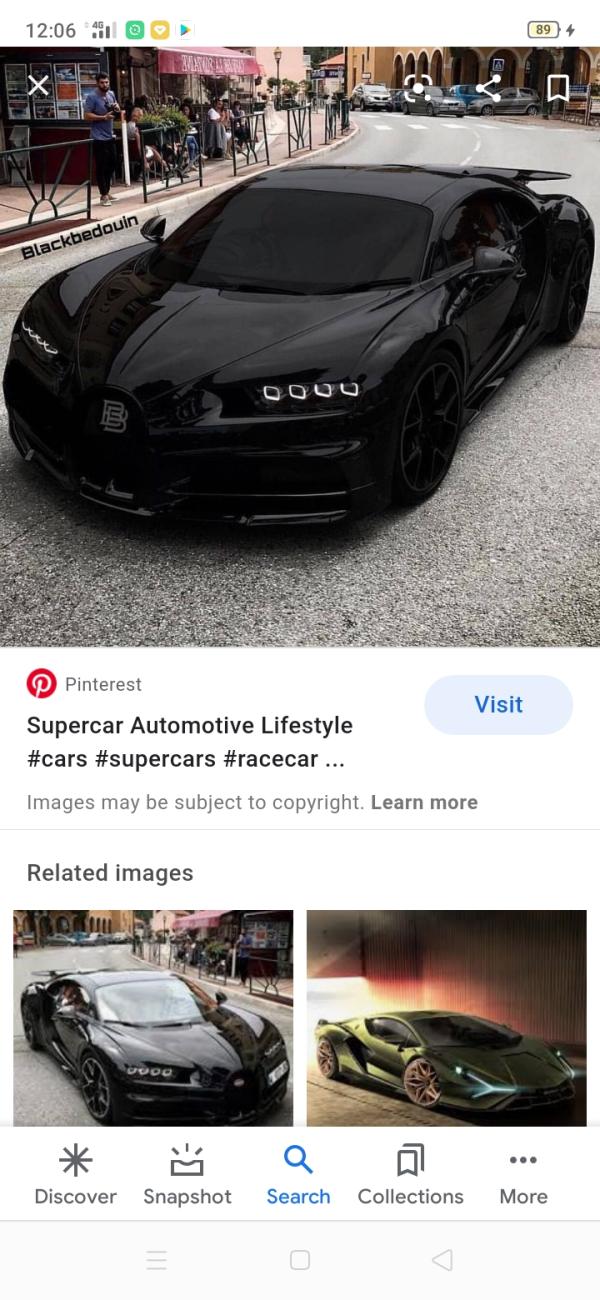The image size is (600, 1300).
Task: Open the related green Lamborghini image
Action: point(446,1017)
